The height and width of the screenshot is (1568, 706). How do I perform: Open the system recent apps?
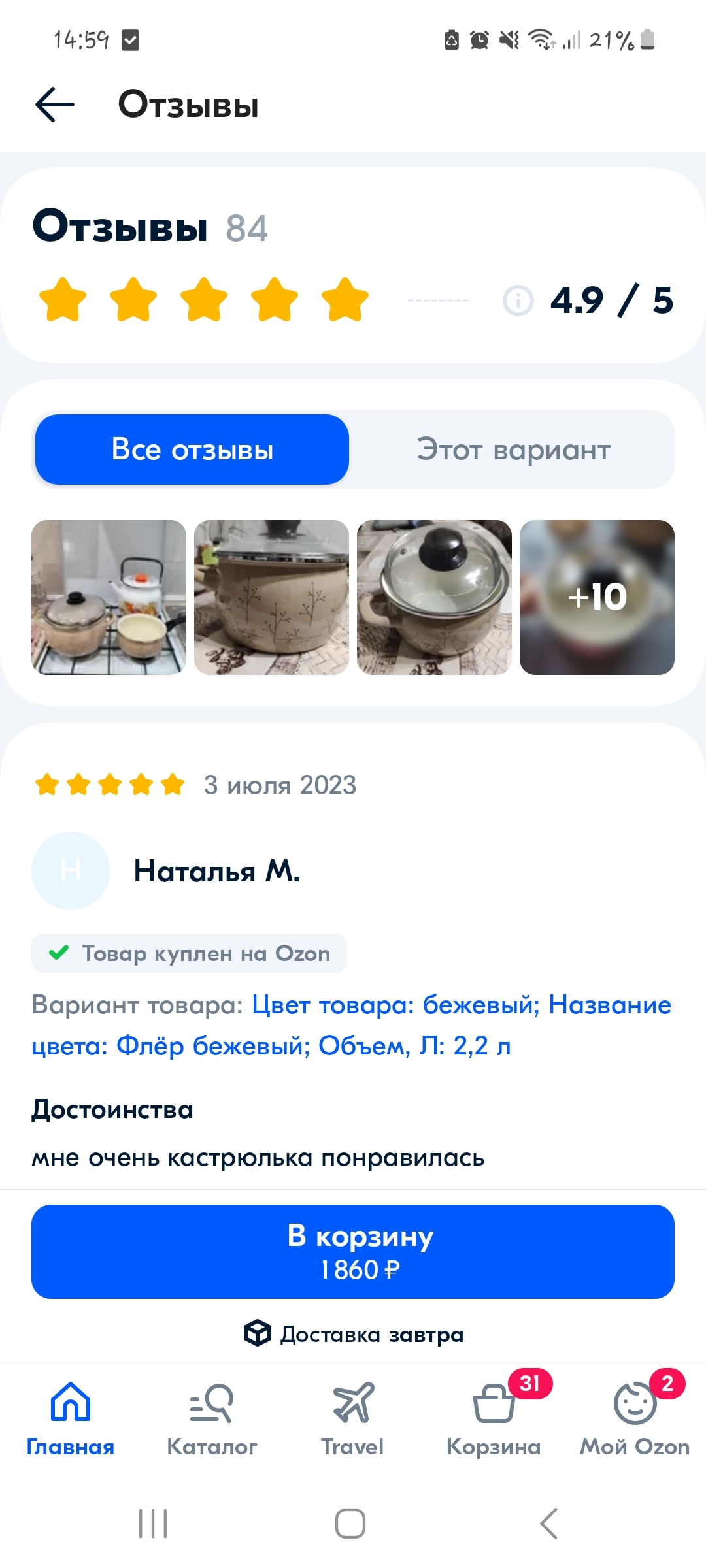tap(153, 1524)
